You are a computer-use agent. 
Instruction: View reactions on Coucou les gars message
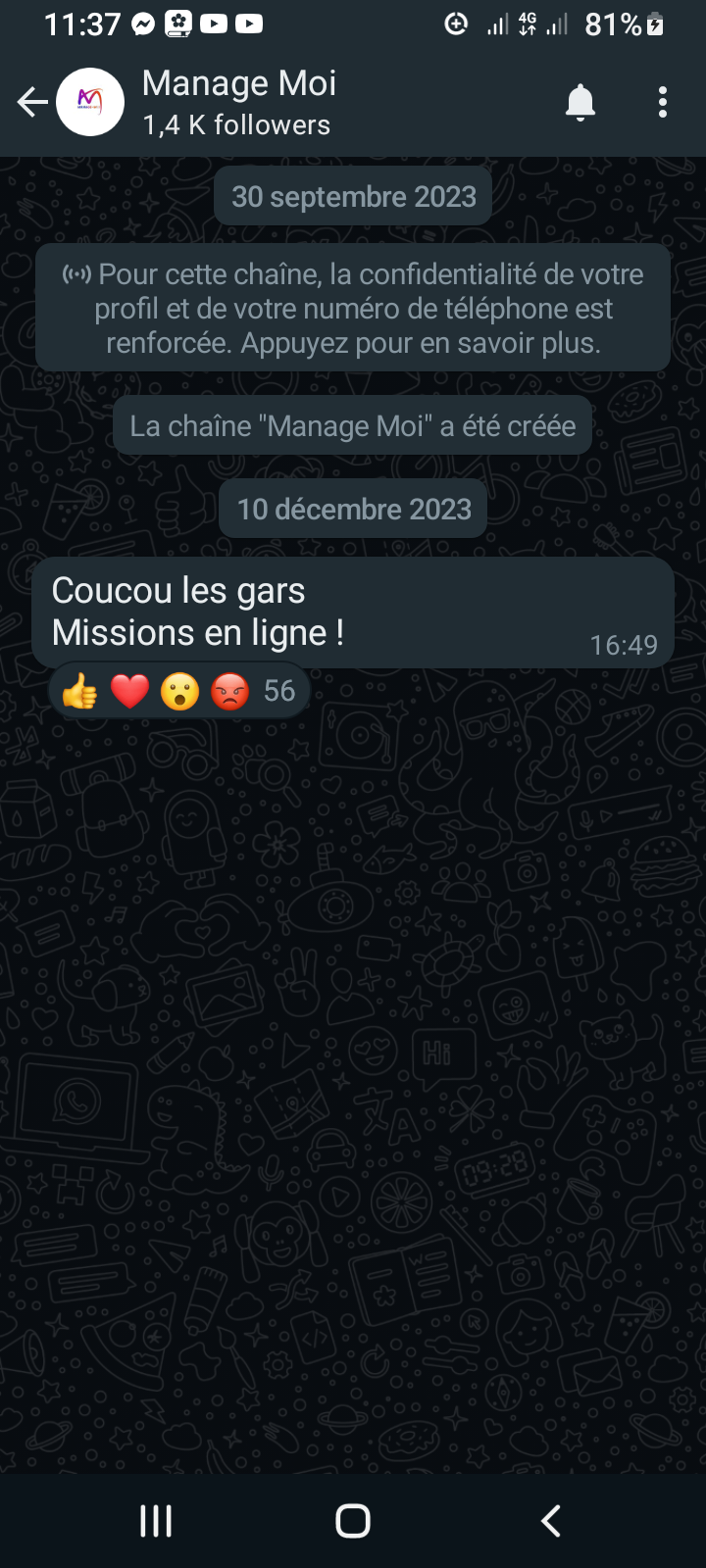(x=179, y=691)
